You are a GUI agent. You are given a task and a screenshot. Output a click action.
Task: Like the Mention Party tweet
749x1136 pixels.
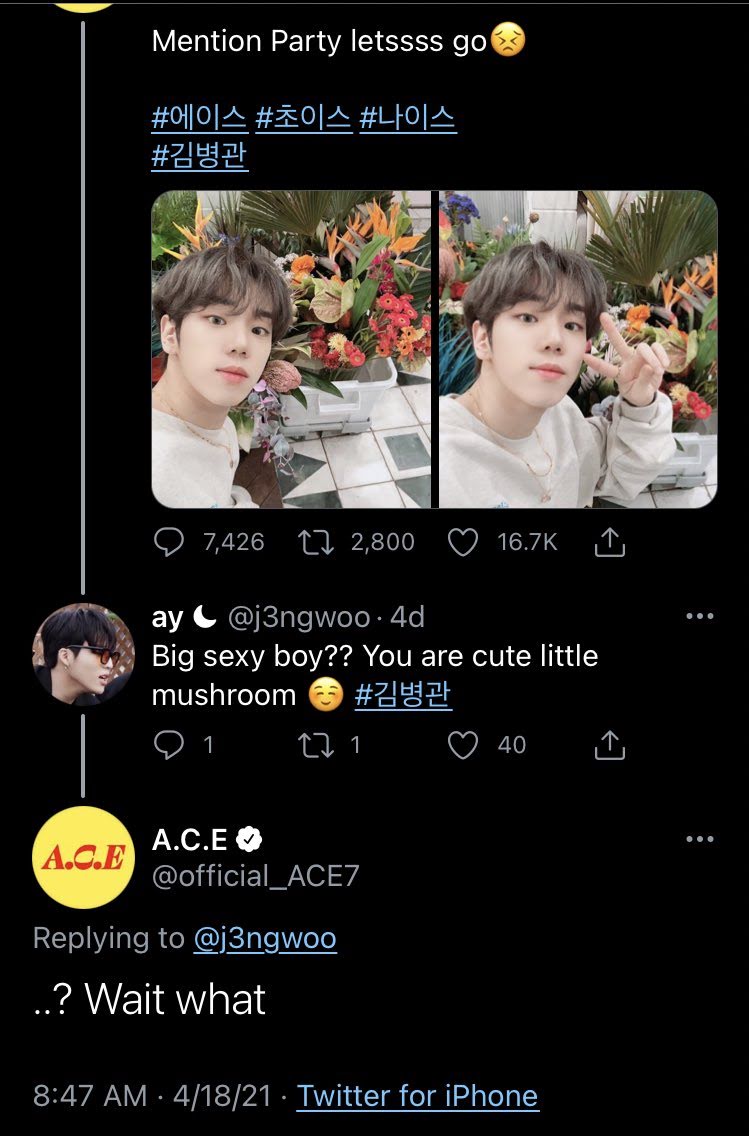462,542
